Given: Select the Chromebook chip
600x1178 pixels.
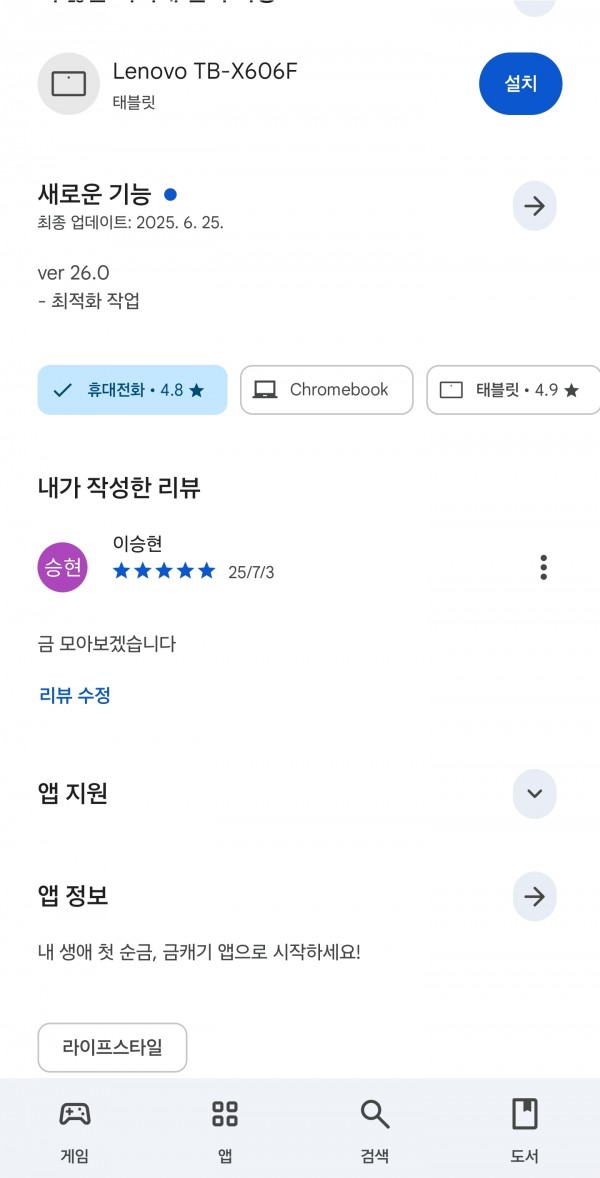Looking at the screenshot, I should pos(327,390).
